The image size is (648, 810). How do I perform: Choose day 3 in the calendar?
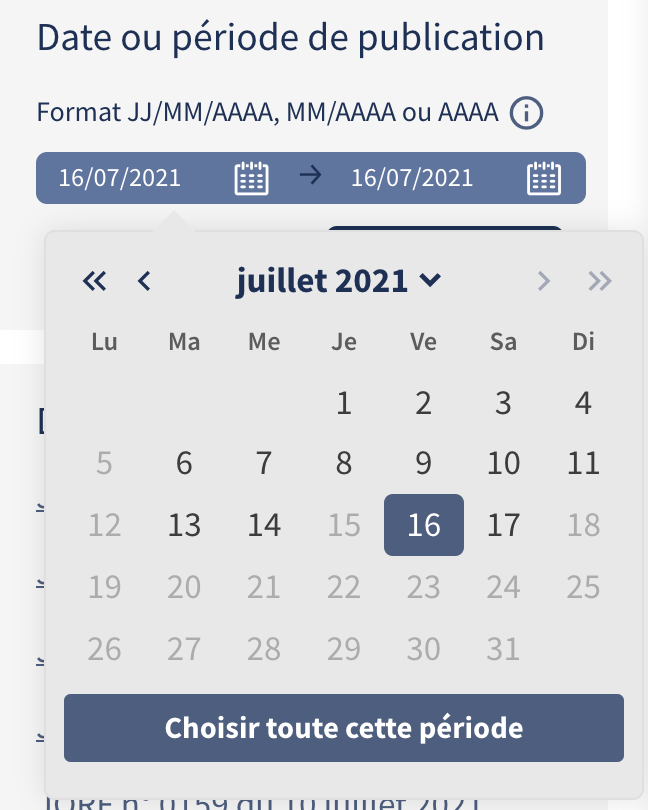tap(503, 404)
